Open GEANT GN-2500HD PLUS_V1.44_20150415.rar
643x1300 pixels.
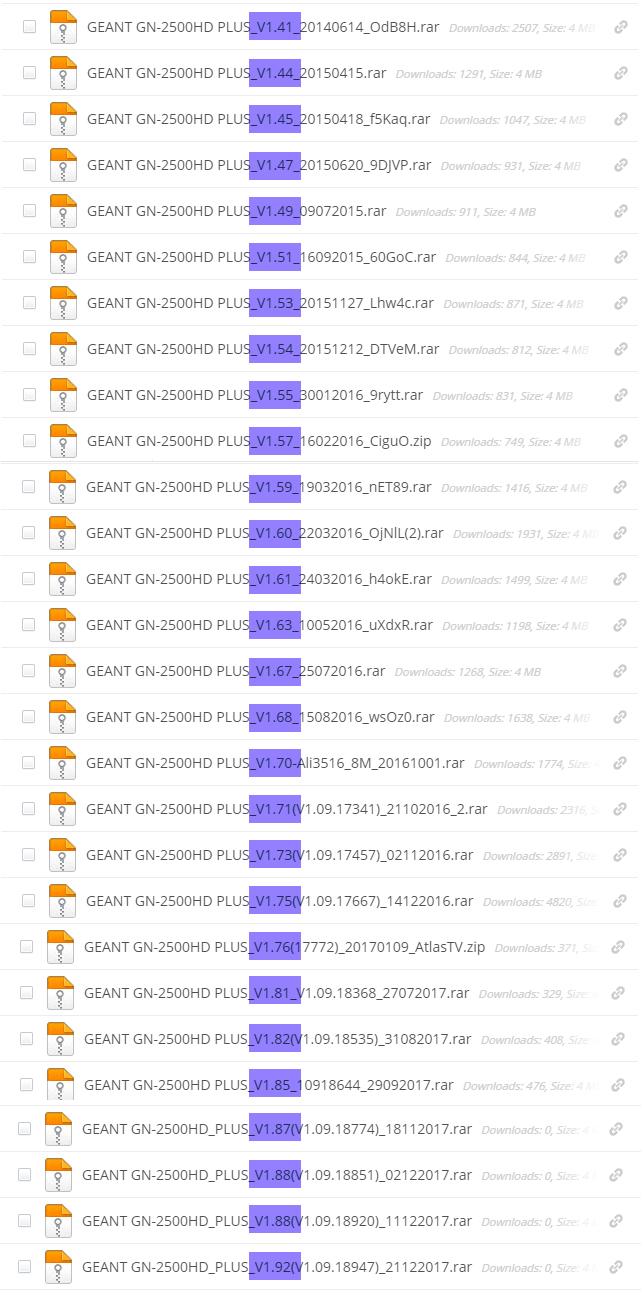point(237,73)
